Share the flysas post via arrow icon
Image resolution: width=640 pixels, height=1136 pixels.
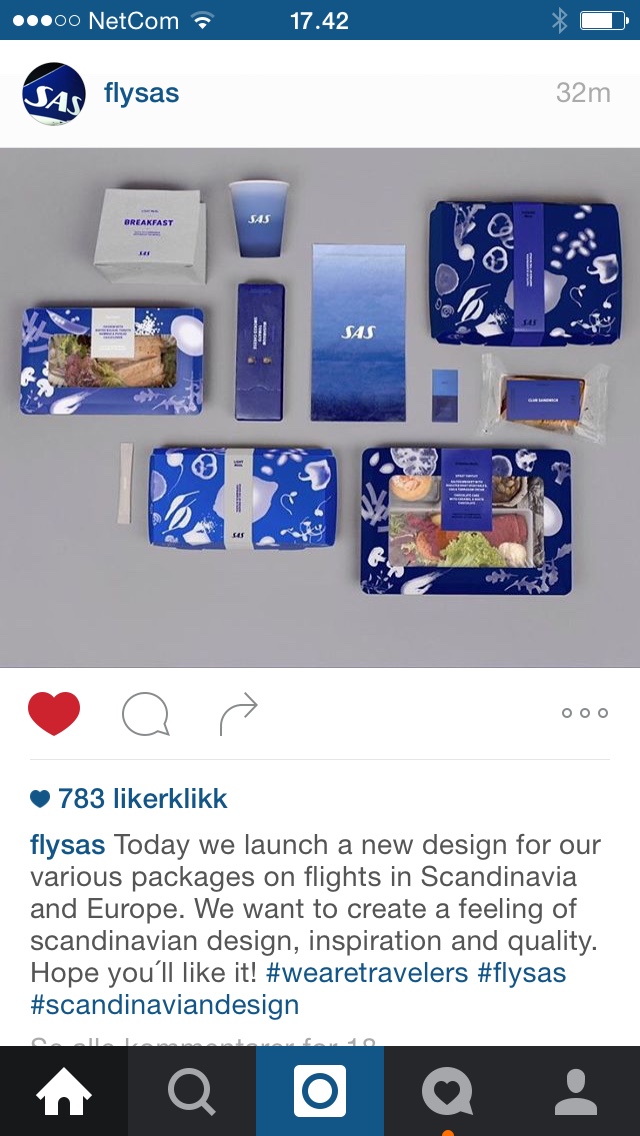coord(238,713)
